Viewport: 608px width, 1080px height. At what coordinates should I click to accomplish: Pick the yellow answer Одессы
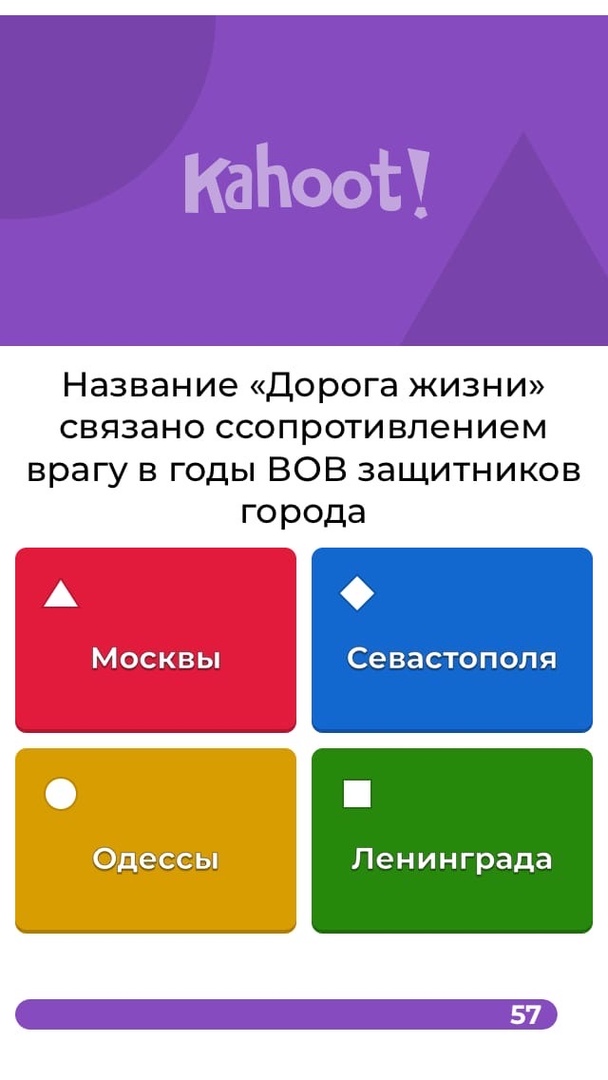click(x=155, y=840)
